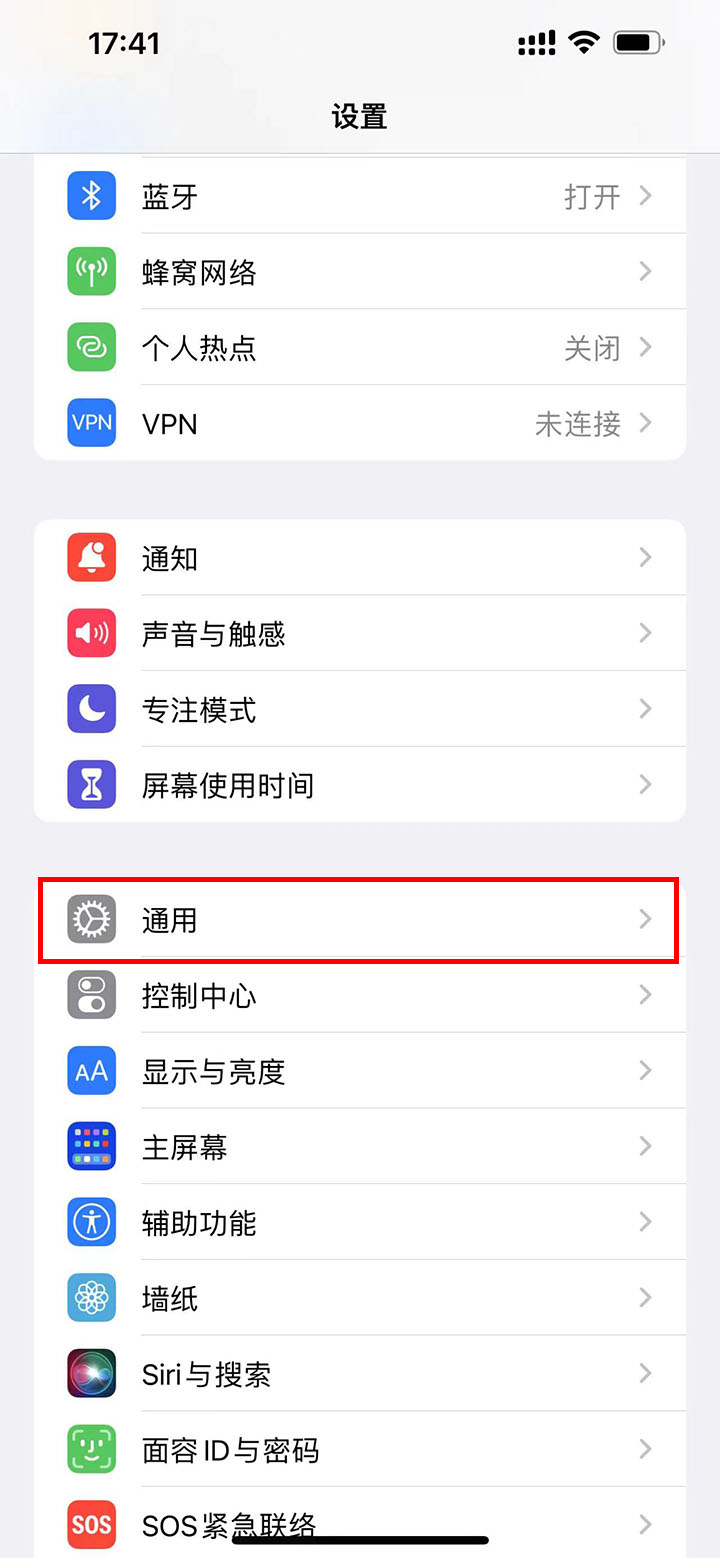Expand the 通用 row chevron
720x1558 pixels.
645,920
